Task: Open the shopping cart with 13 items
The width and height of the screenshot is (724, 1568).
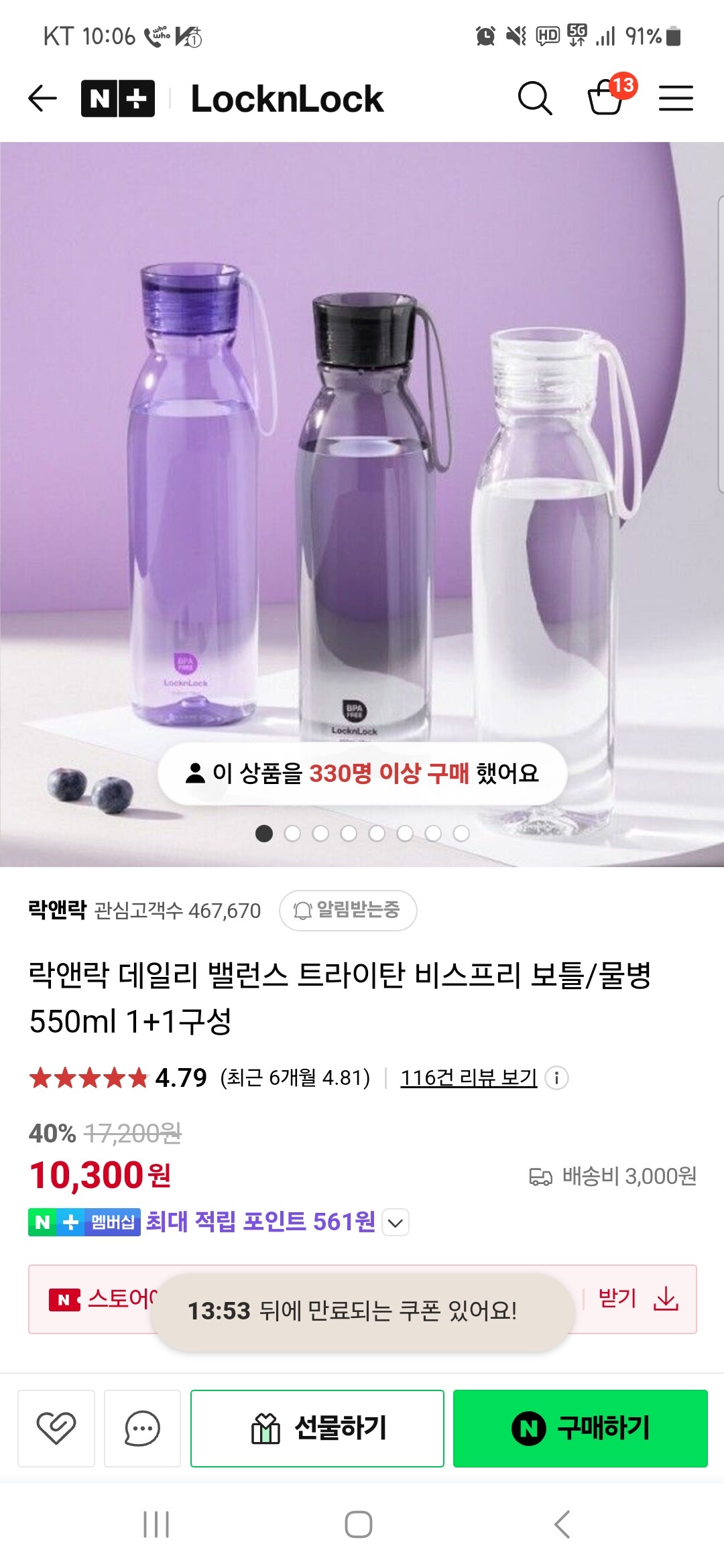Action: 606,97
